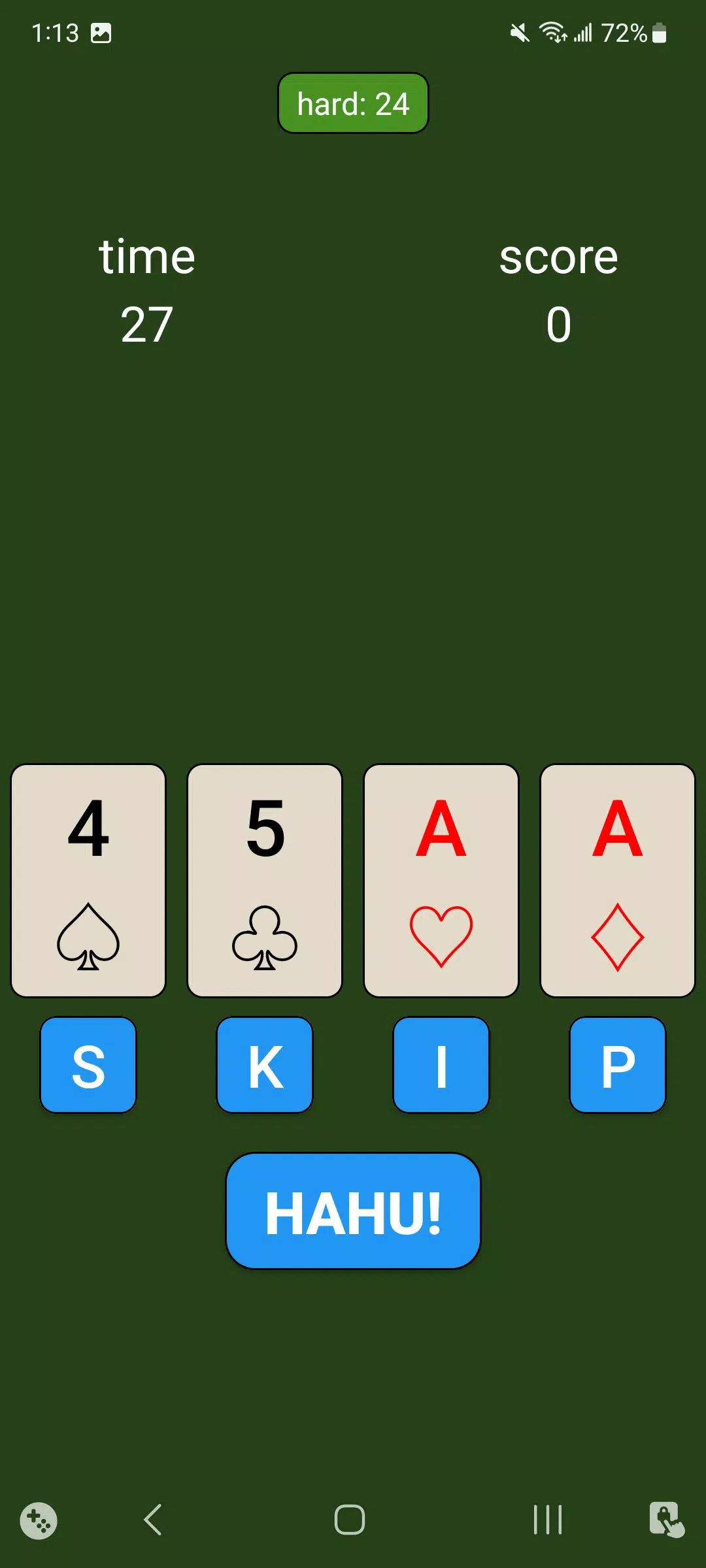This screenshot has width=706, height=1568.
Task: Tap the blue P button
Action: tap(618, 1065)
